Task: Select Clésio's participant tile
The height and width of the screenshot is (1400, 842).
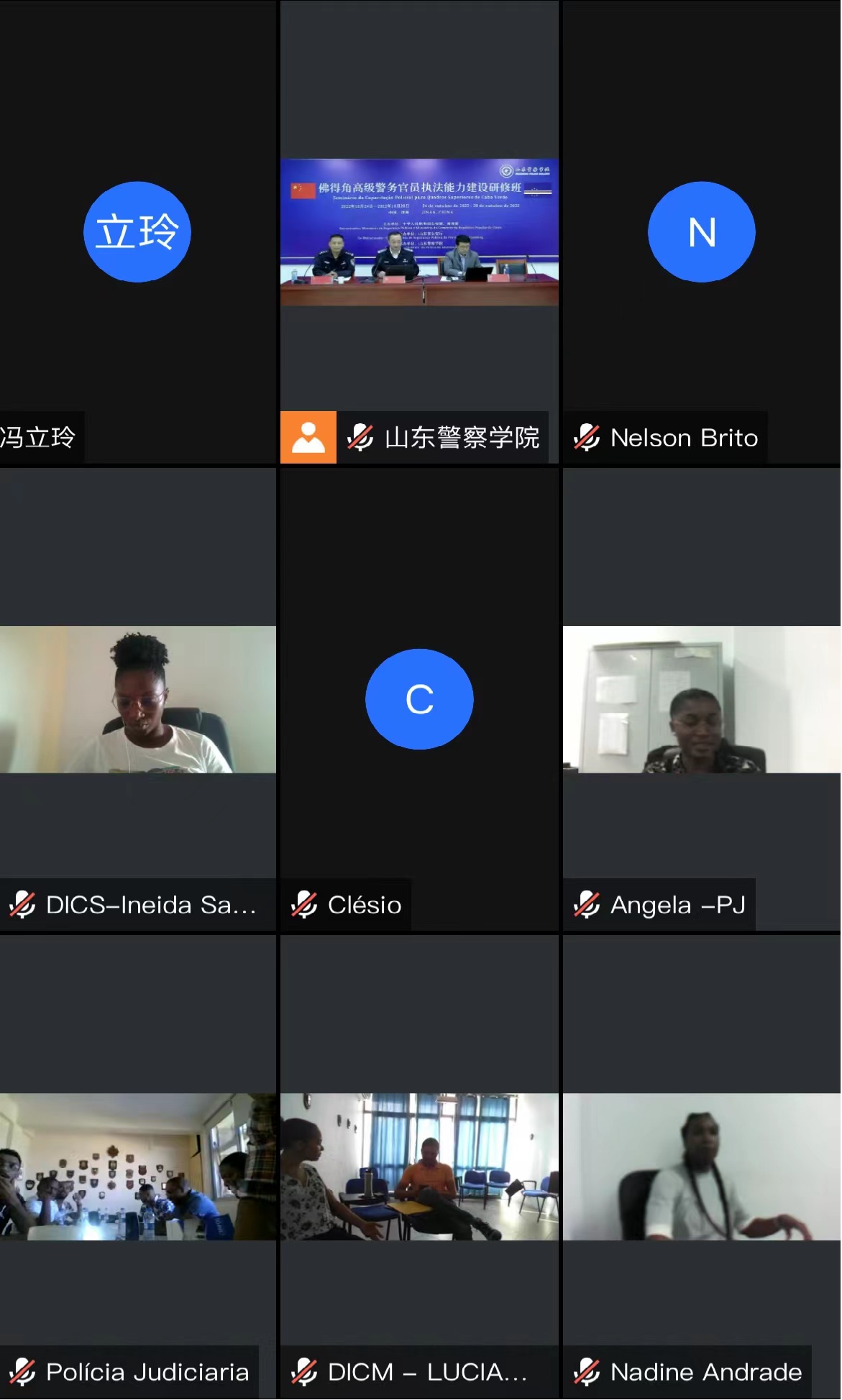Action: (419, 699)
